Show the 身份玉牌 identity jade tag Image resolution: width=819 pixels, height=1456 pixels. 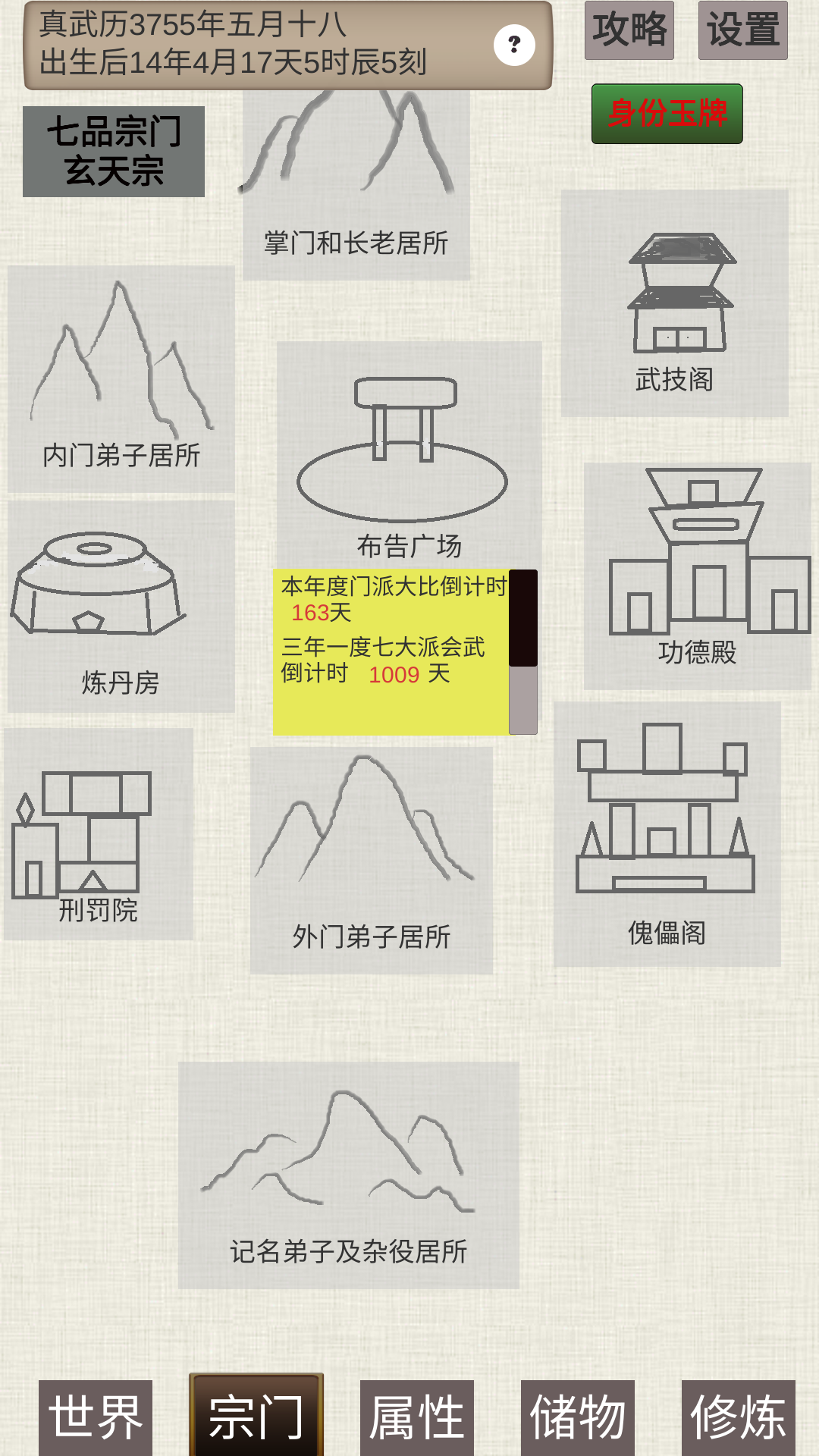667,115
